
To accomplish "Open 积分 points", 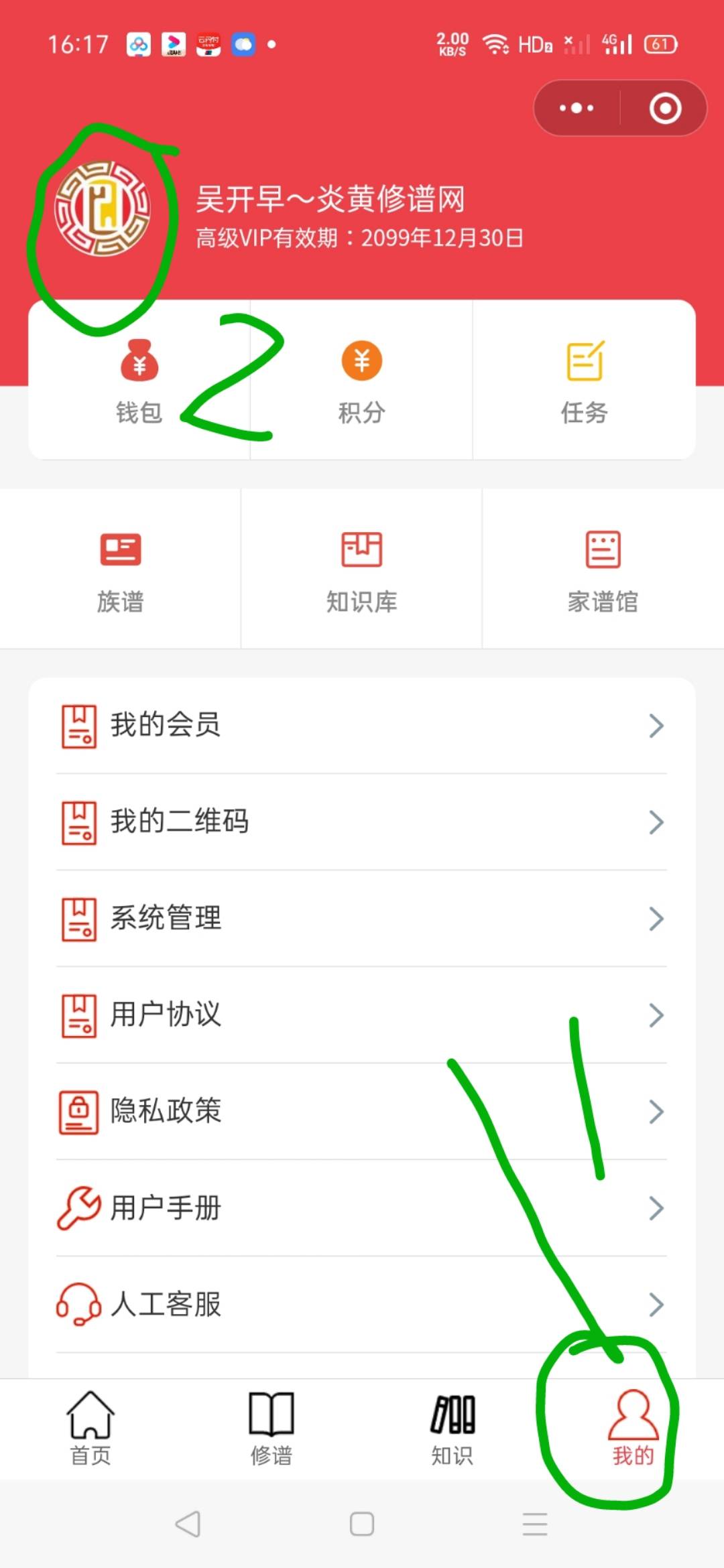I will pos(361,381).
